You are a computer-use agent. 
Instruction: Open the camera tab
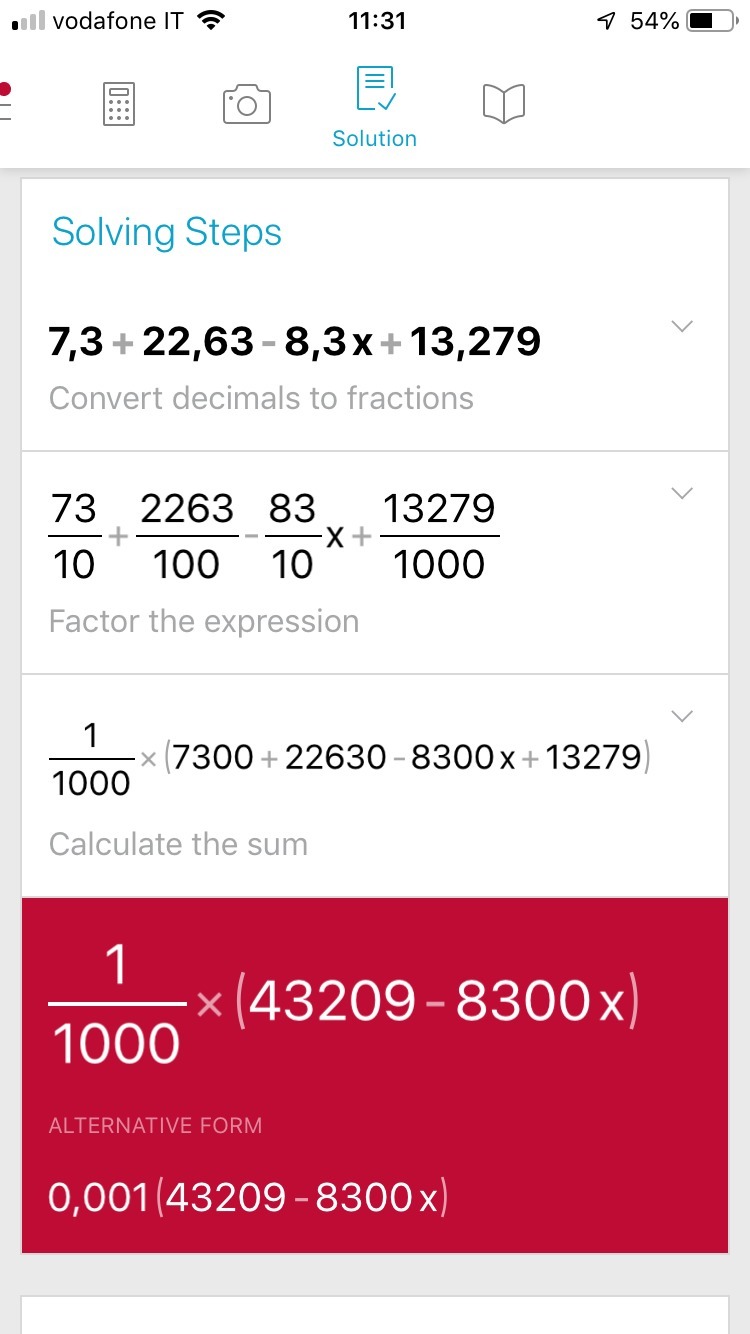[246, 104]
